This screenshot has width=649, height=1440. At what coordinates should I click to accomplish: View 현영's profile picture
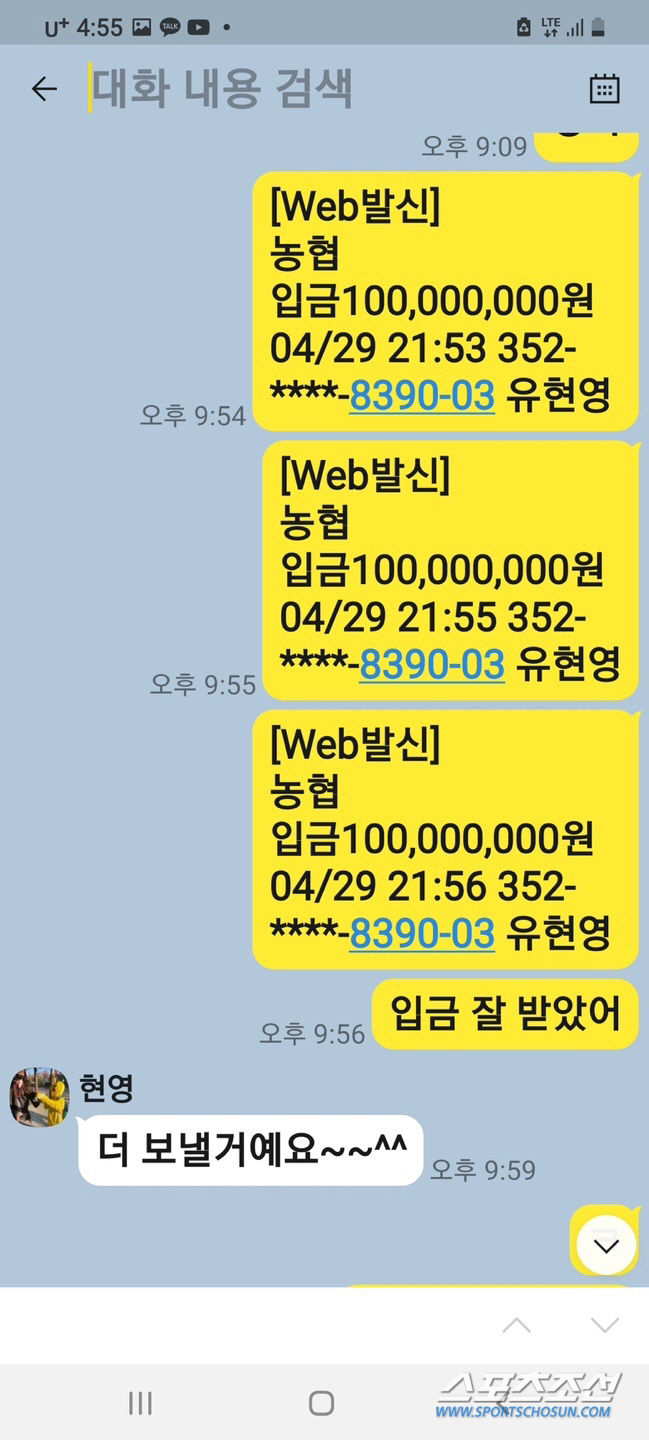point(39,1097)
